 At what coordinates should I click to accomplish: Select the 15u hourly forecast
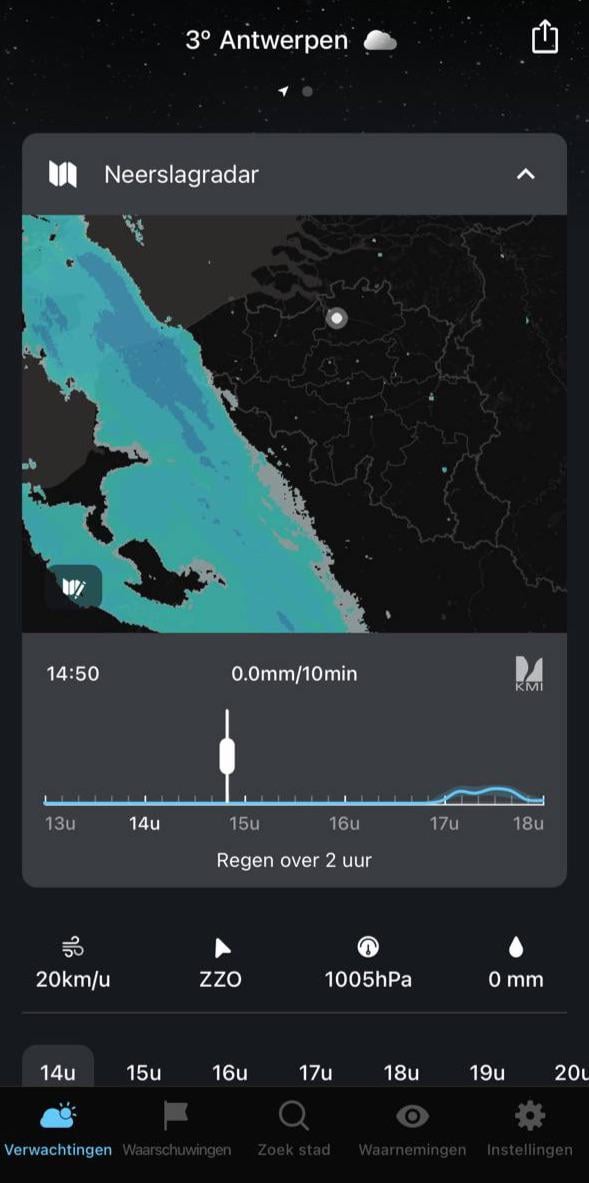[143, 1073]
